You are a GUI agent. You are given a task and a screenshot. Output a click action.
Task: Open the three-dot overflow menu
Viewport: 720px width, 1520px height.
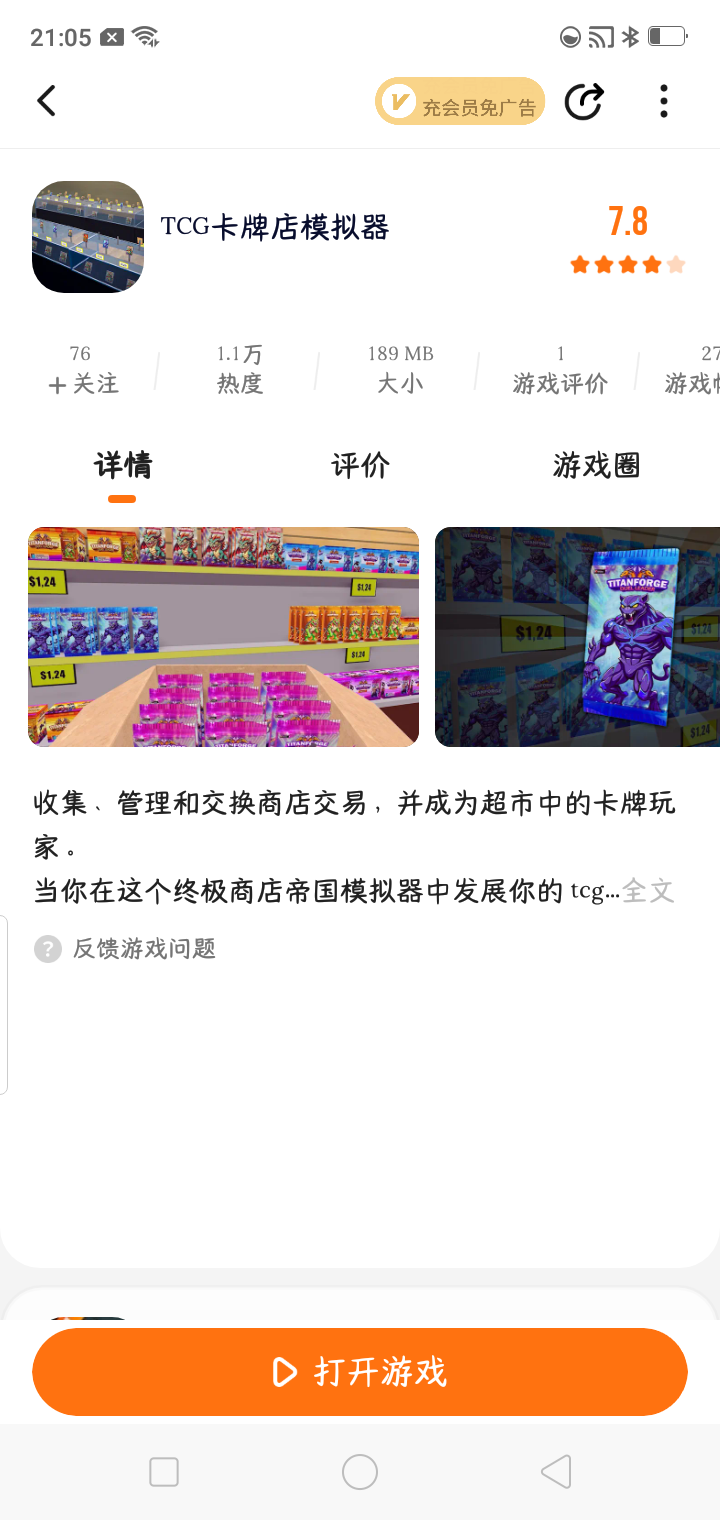click(x=663, y=101)
